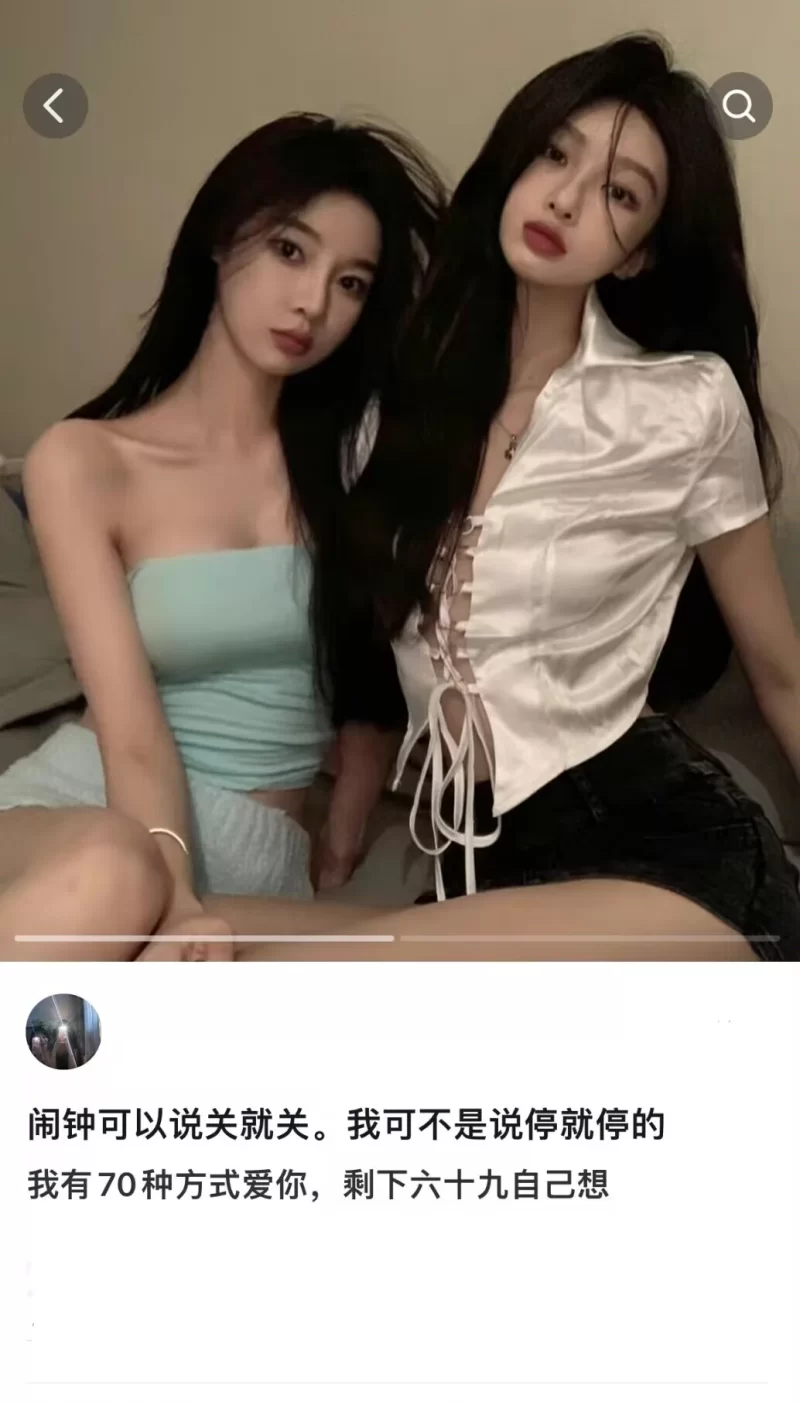Open the search magnifier icon

[740, 105]
